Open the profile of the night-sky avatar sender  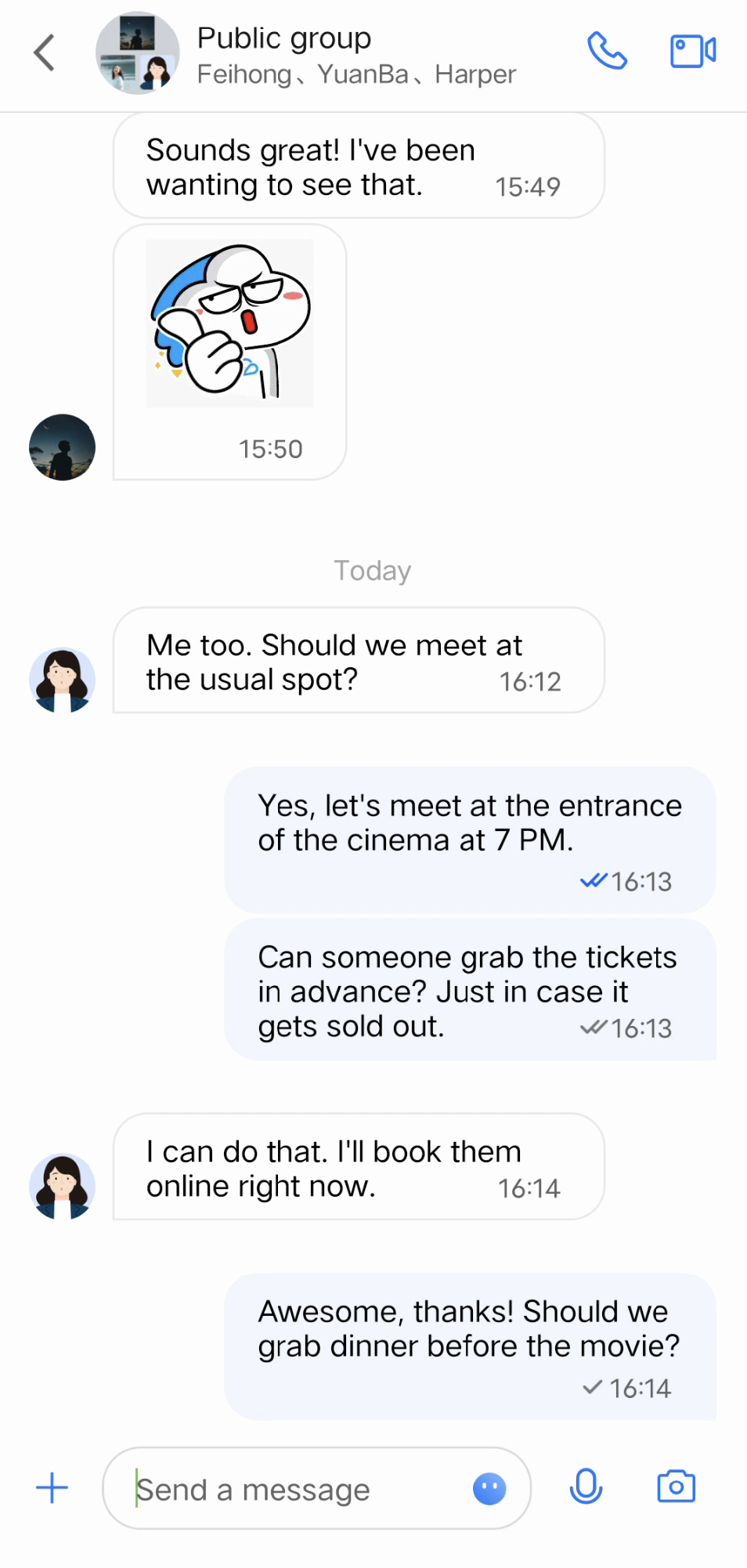tap(62, 447)
